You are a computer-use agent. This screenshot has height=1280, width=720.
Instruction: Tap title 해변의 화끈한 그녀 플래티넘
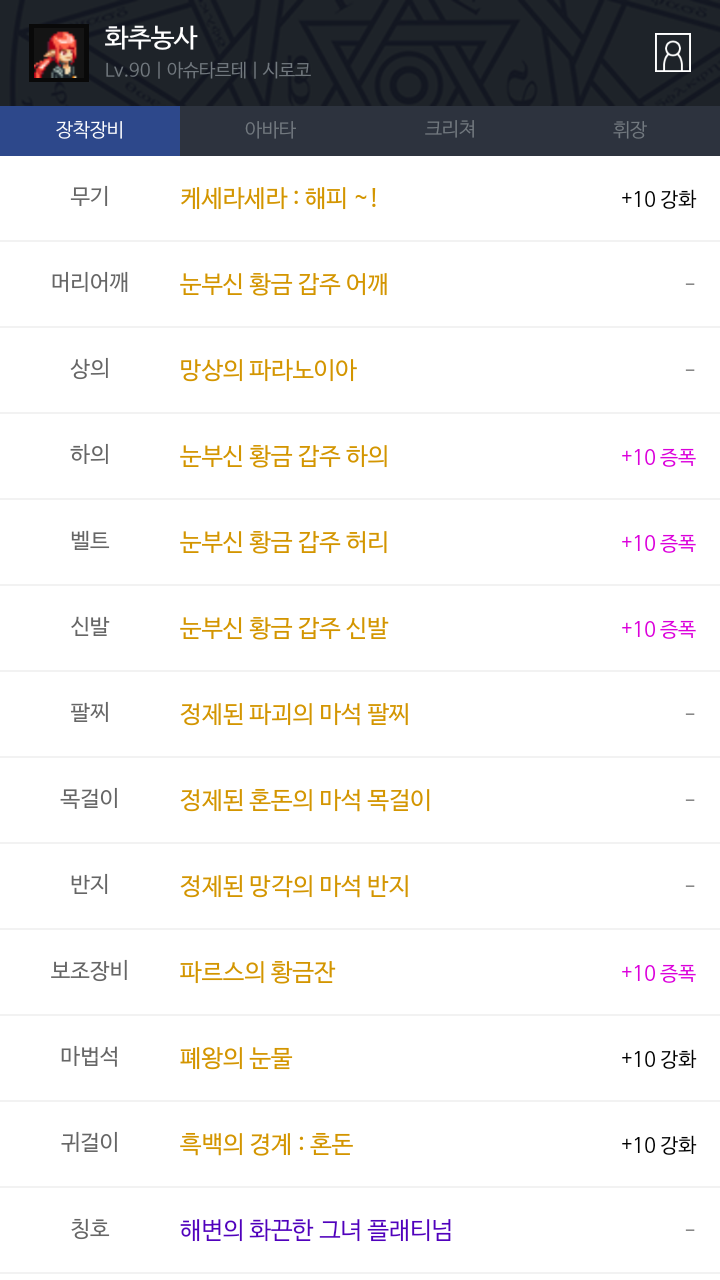coord(316,1230)
